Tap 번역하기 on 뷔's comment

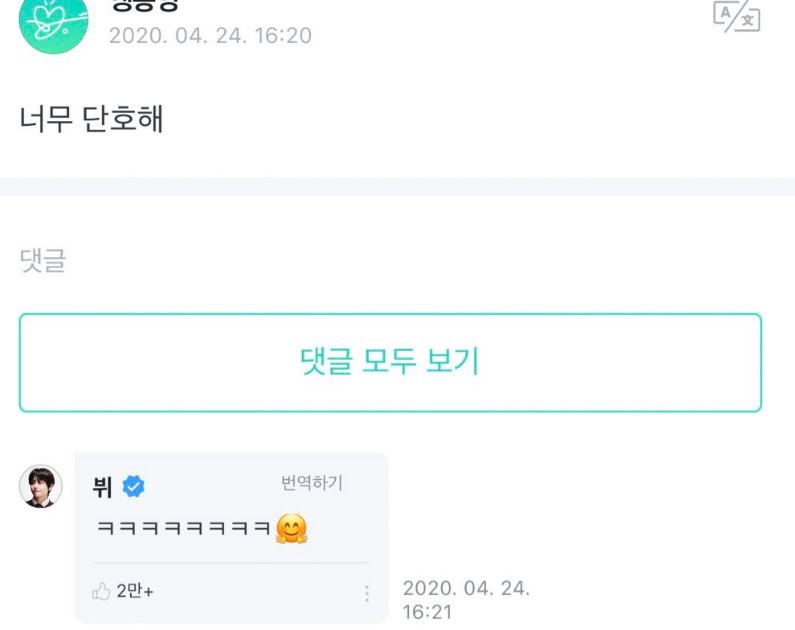point(311,484)
